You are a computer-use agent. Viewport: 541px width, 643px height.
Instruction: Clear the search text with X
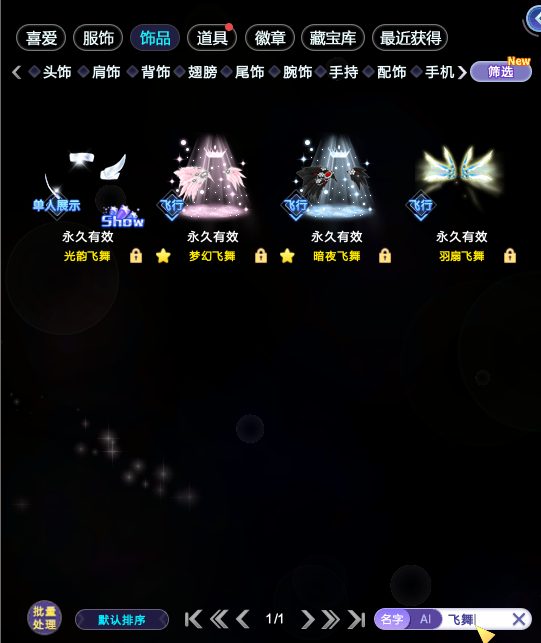[519, 619]
